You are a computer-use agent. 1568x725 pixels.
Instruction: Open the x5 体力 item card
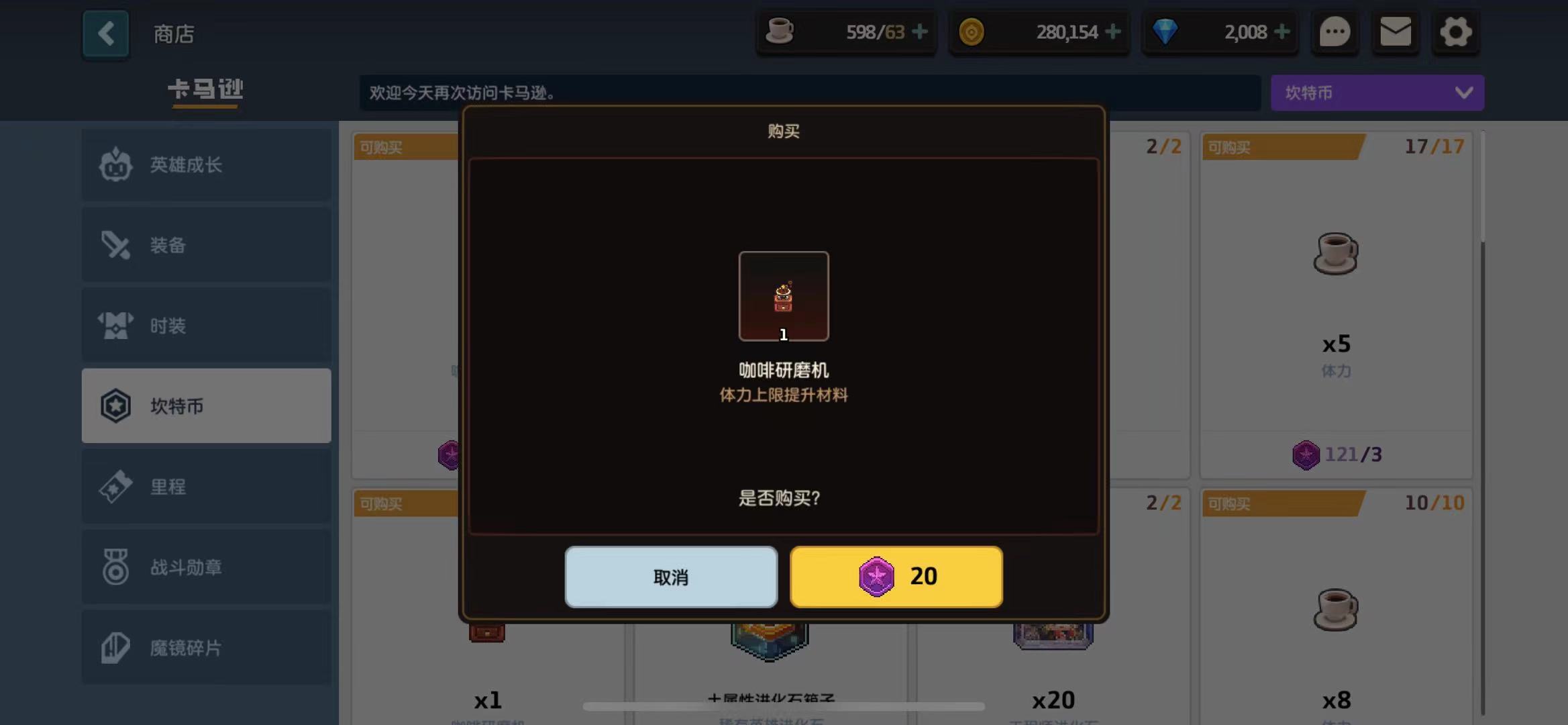(x=1335, y=302)
